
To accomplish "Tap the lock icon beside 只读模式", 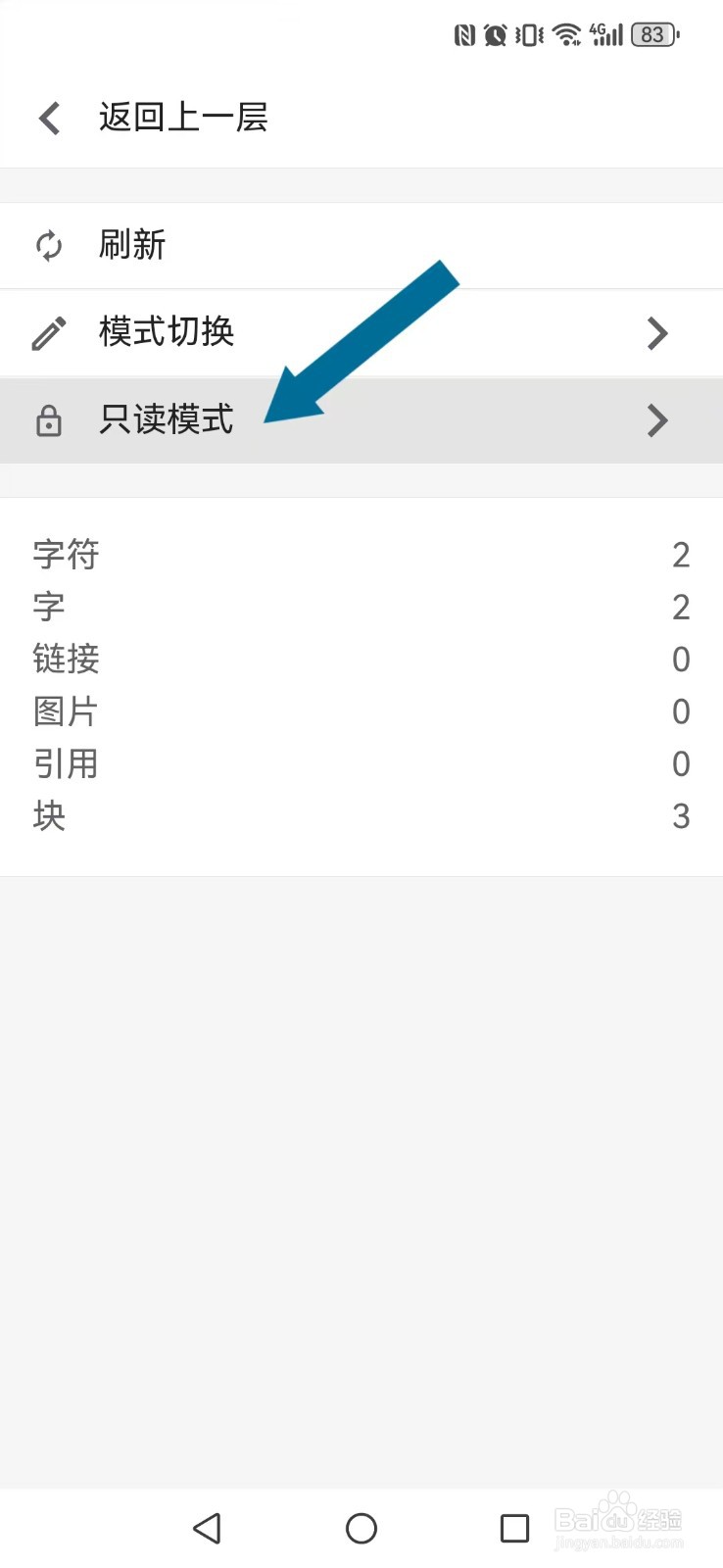I will click(49, 420).
